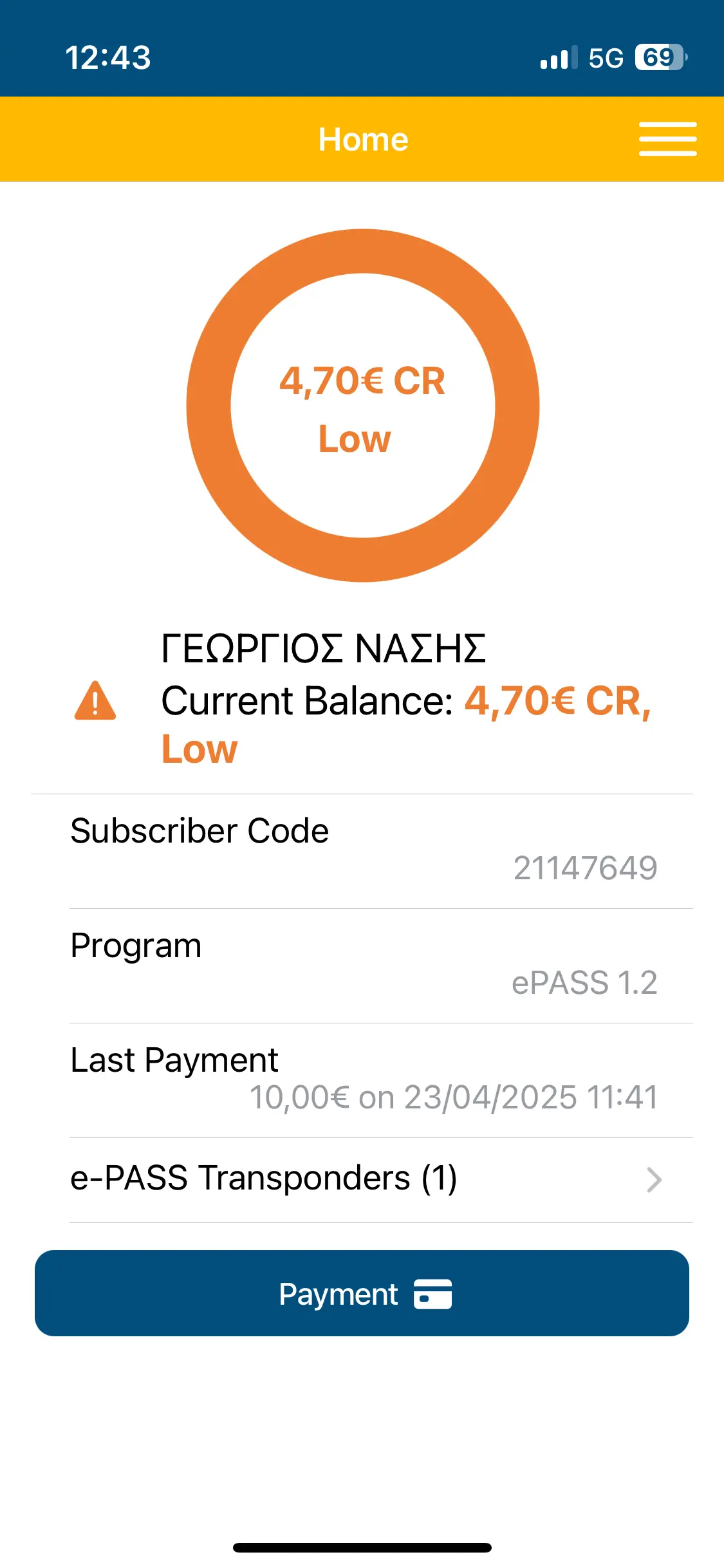The width and height of the screenshot is (724, 1568).
Task: Tap the cellular signal bars icon
Action: (559, 58)
